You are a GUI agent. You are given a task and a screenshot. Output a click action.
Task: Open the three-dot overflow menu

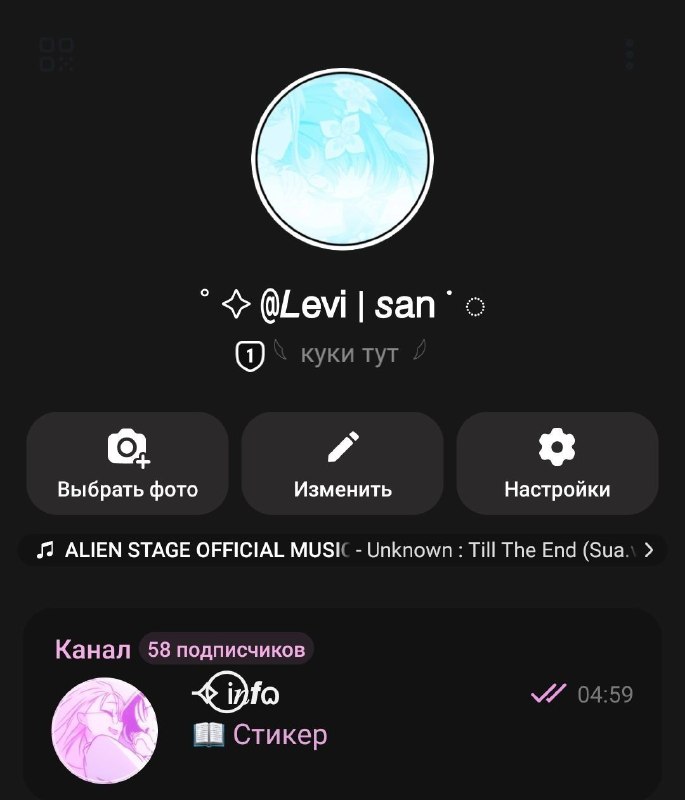pos(630,54)
